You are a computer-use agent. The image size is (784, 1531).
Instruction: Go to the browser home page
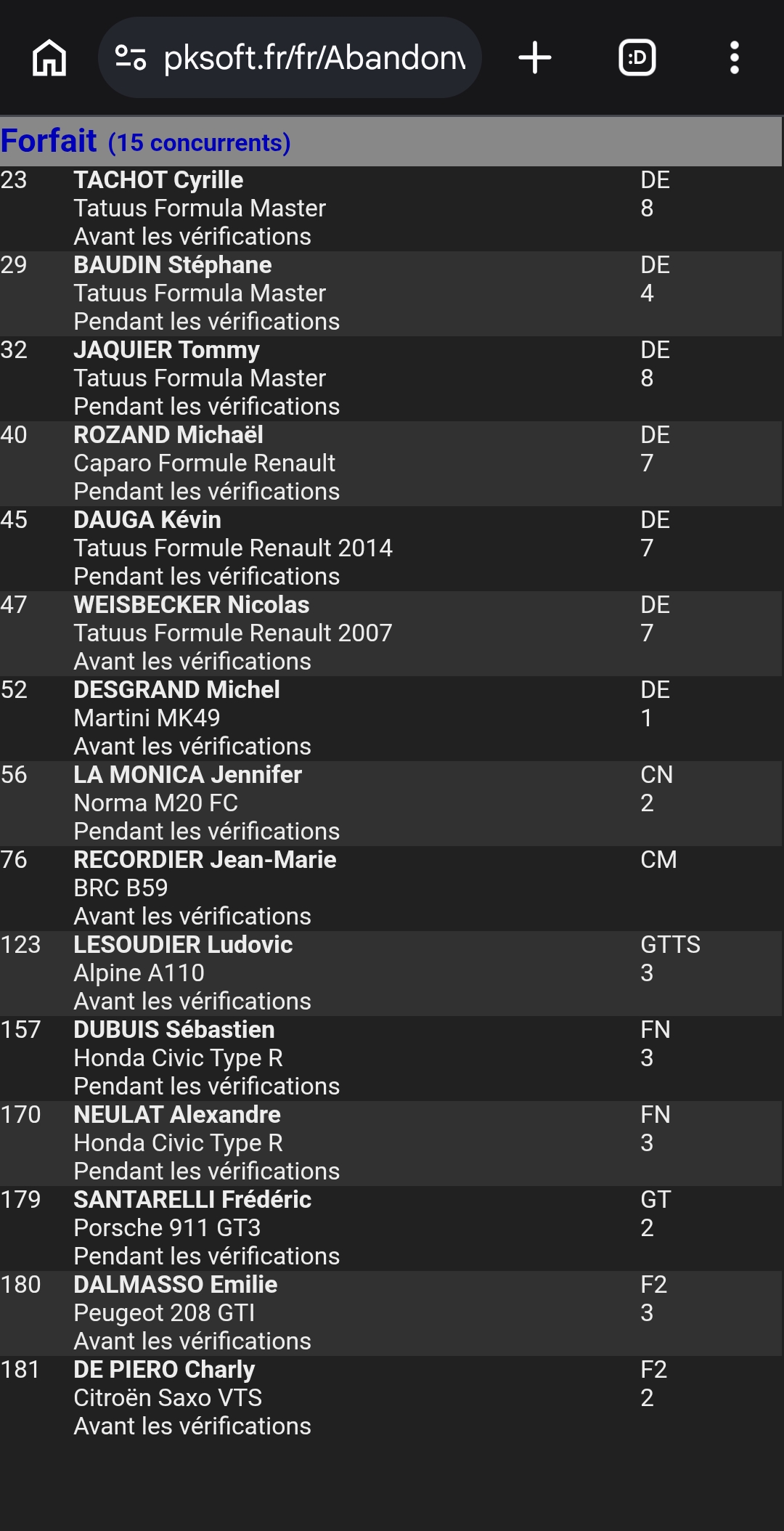(x=49, y=57)
